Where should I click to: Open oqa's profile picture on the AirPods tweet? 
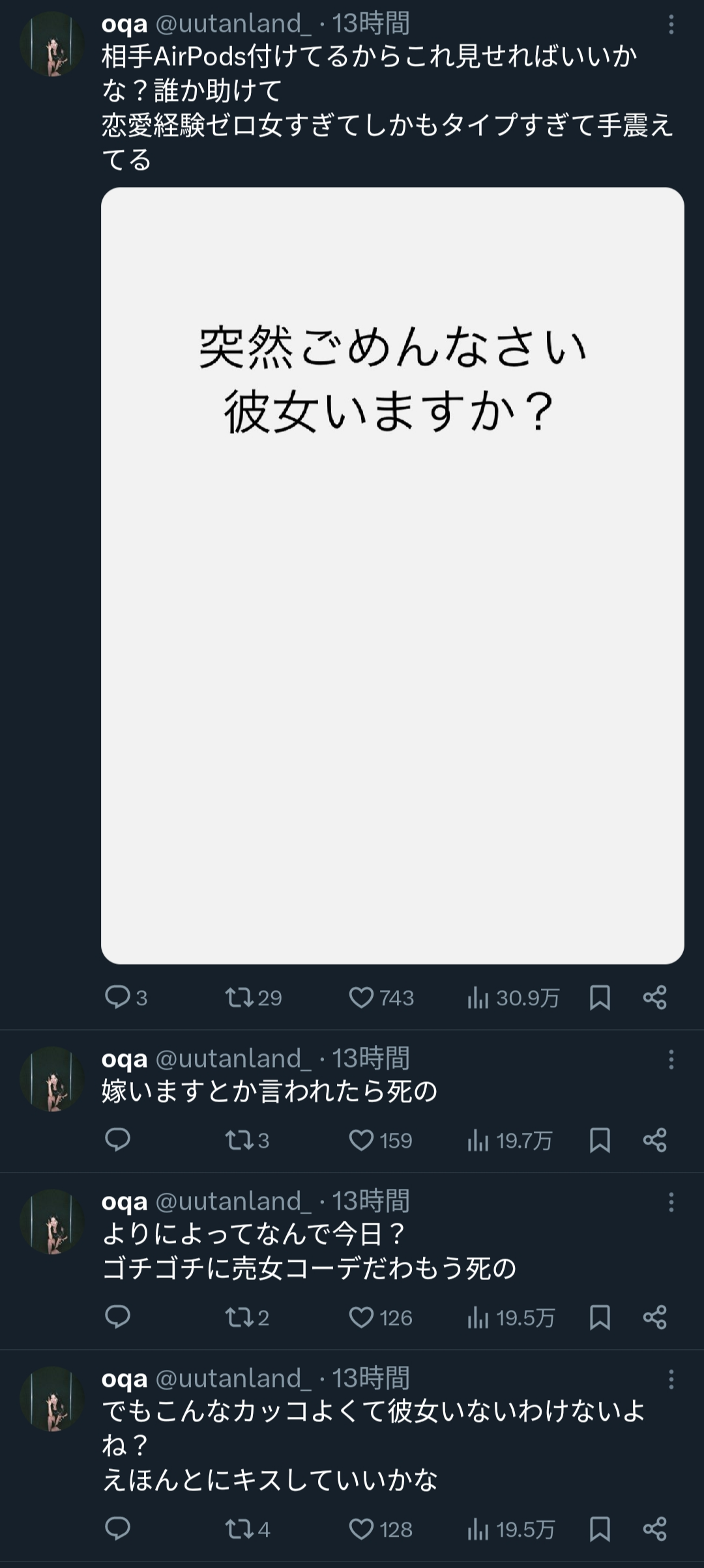point(52,44)
